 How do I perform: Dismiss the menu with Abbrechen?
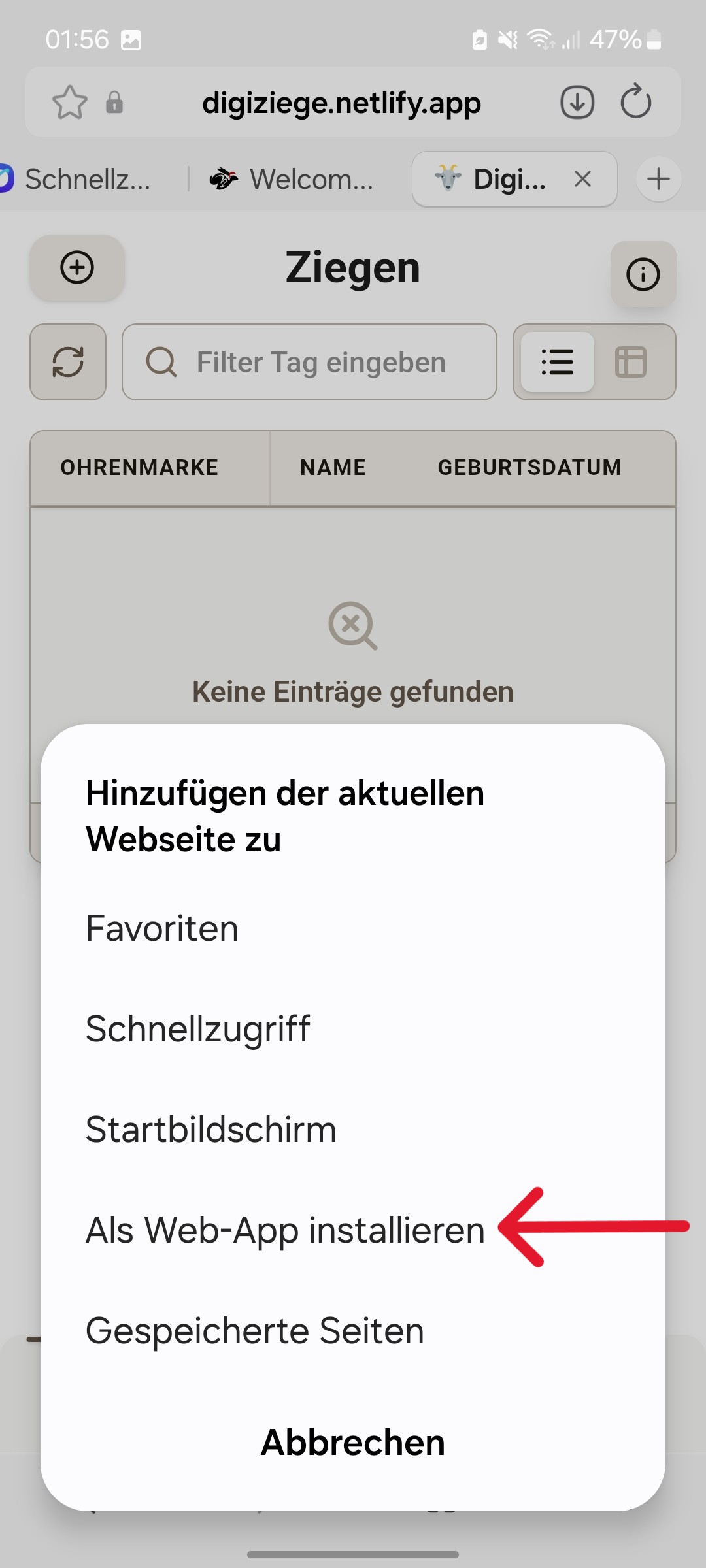point(352,1442)
